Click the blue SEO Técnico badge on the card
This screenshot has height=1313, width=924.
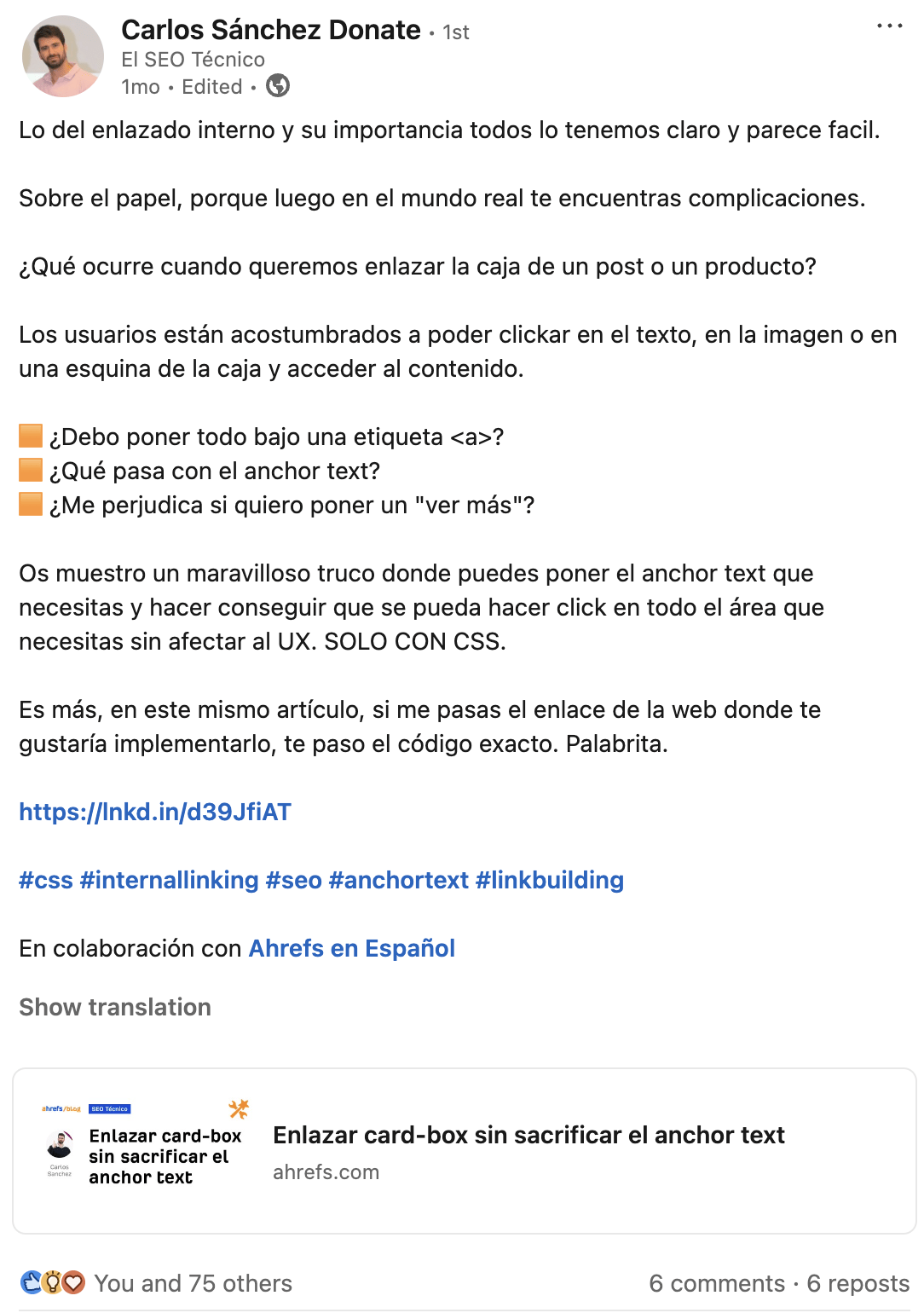pos(109,1109)
